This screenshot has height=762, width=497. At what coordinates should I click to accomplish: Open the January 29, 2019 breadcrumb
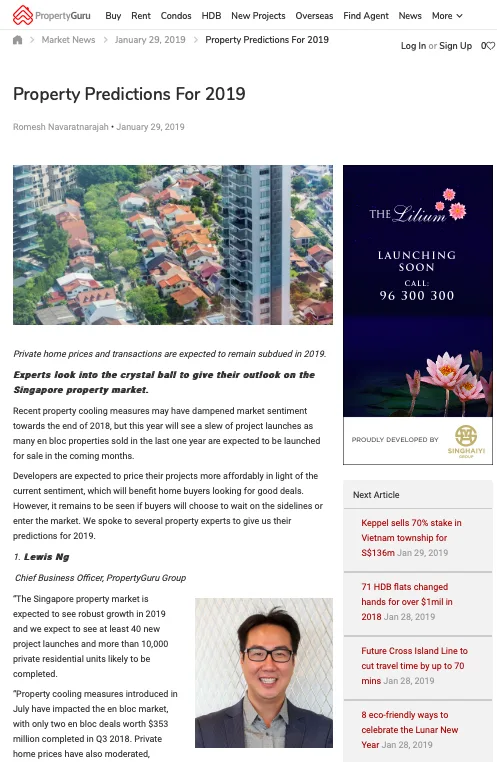[150, 40]
